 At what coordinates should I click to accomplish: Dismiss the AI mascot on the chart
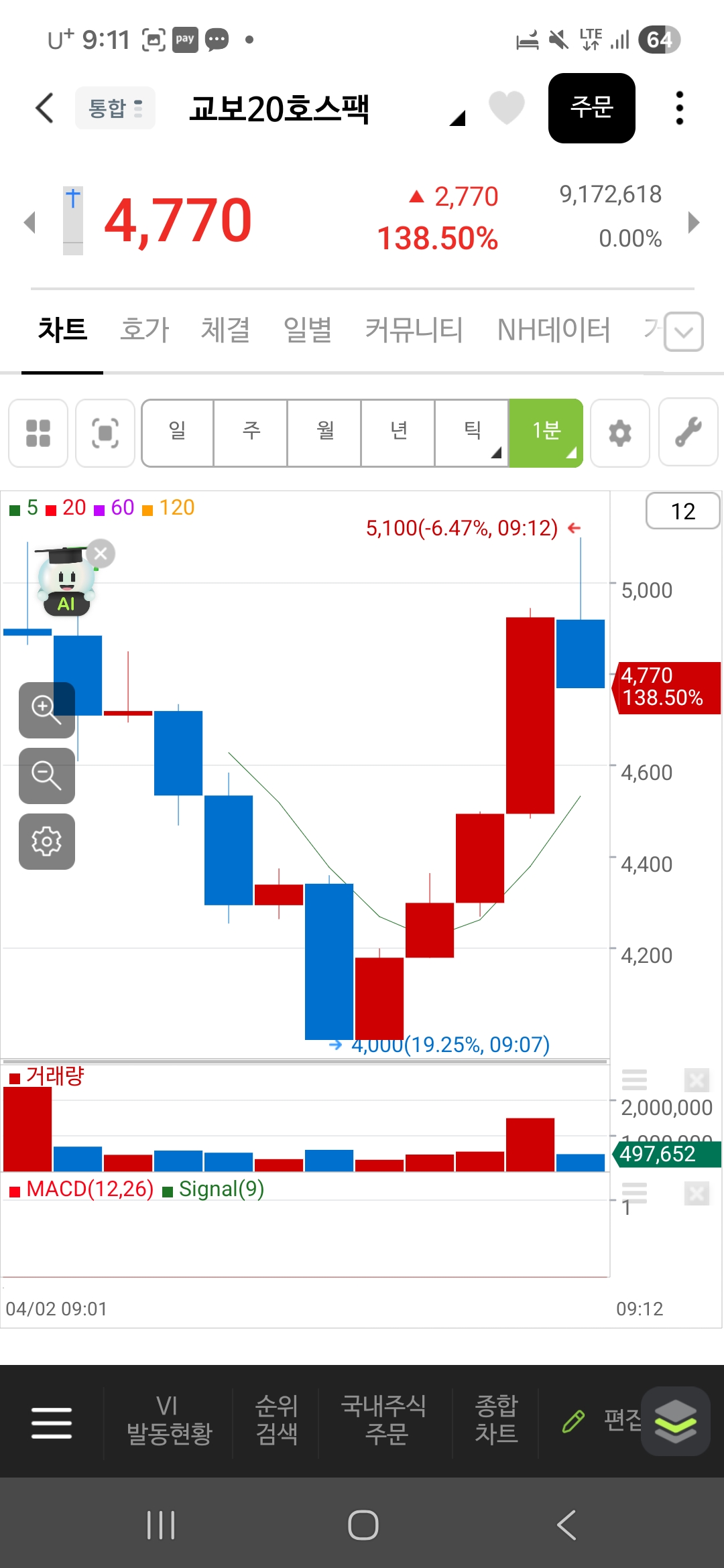pyautogui.click(x=101, y=553)
